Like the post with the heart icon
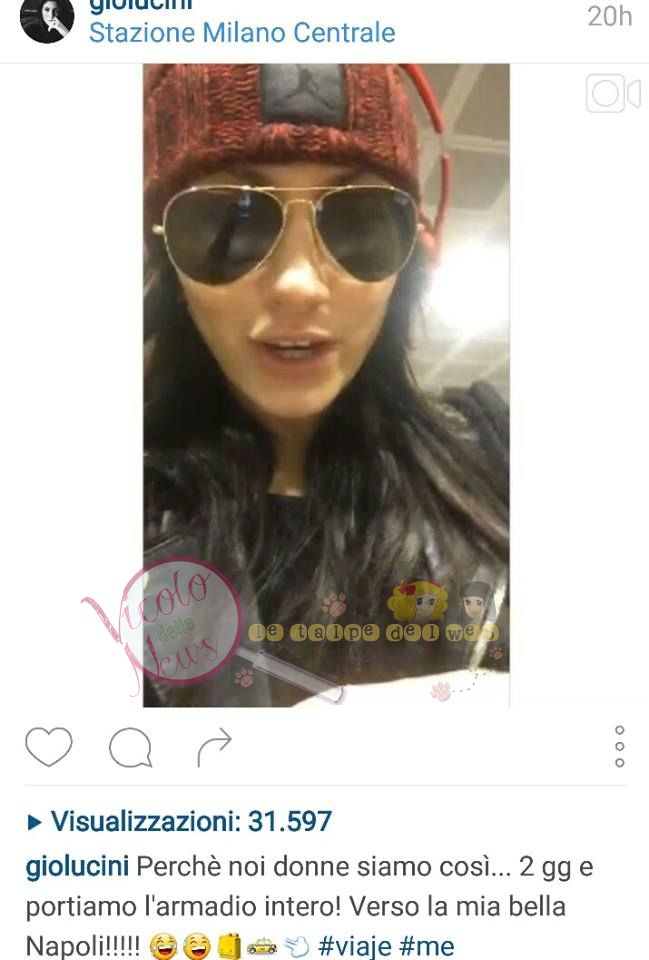 (48, 747)
